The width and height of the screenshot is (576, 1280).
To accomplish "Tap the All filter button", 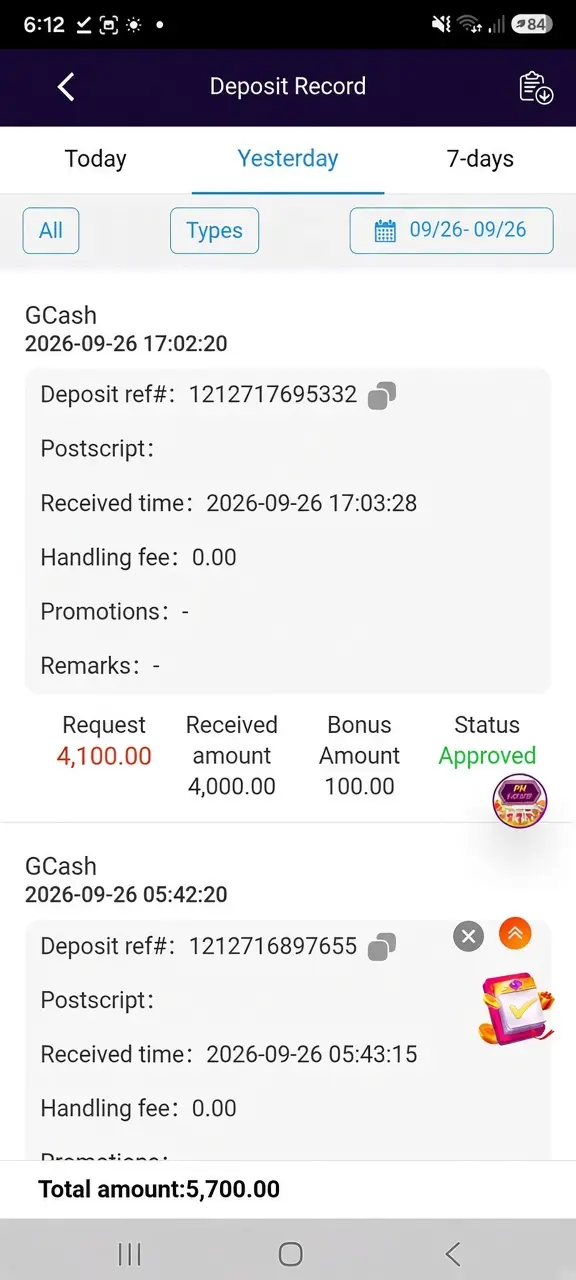I will click(51, 231).
